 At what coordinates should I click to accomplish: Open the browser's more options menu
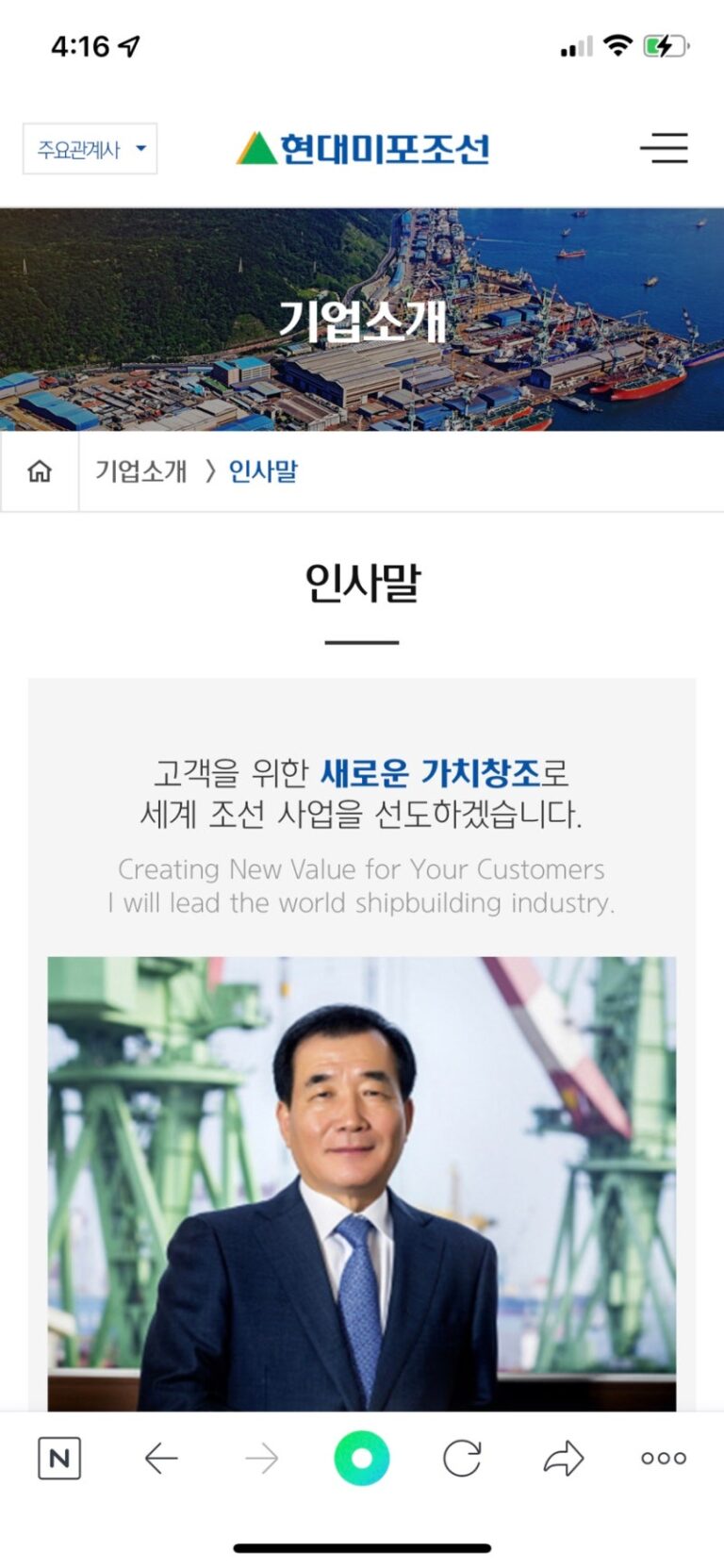coord(664,1458)
